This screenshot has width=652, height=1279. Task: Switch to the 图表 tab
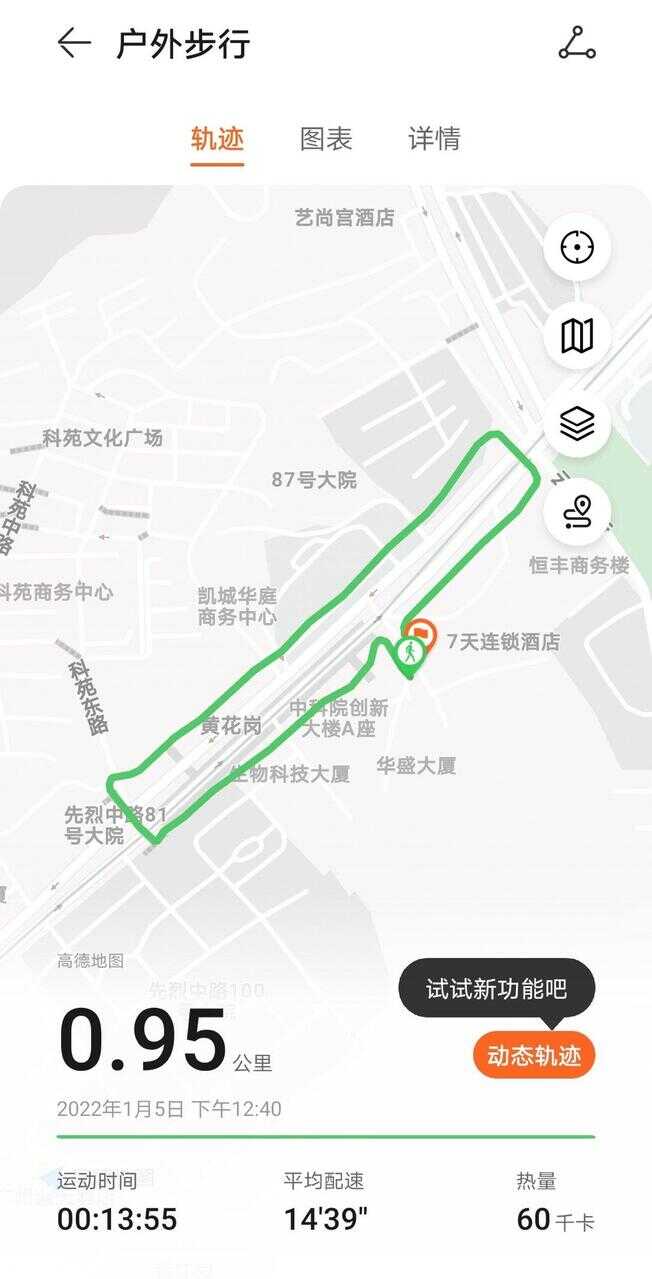pyautogui.click(x=326, y=139)
